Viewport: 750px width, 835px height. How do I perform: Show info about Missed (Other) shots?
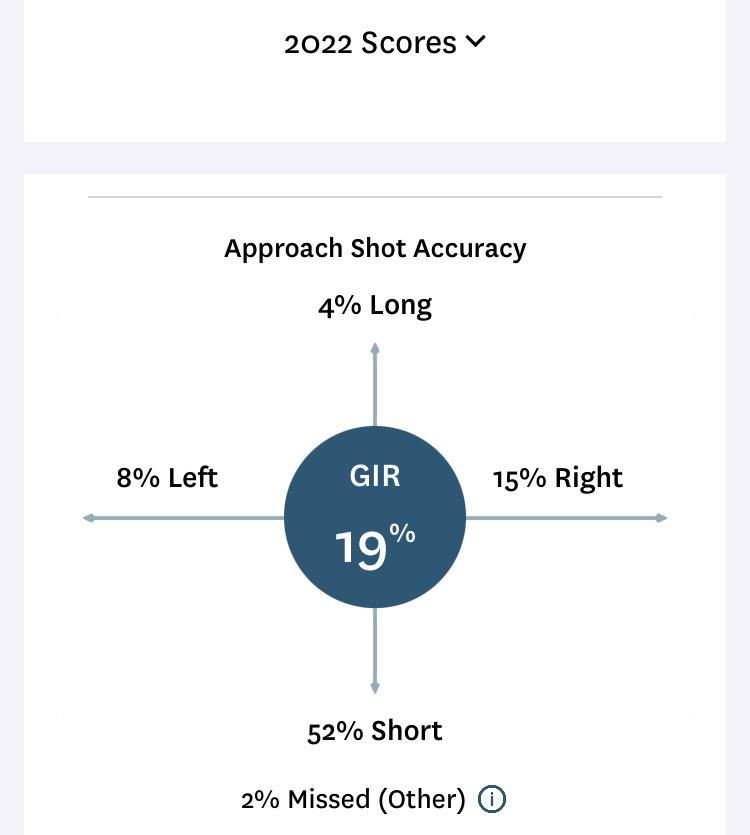pos(492,799)
